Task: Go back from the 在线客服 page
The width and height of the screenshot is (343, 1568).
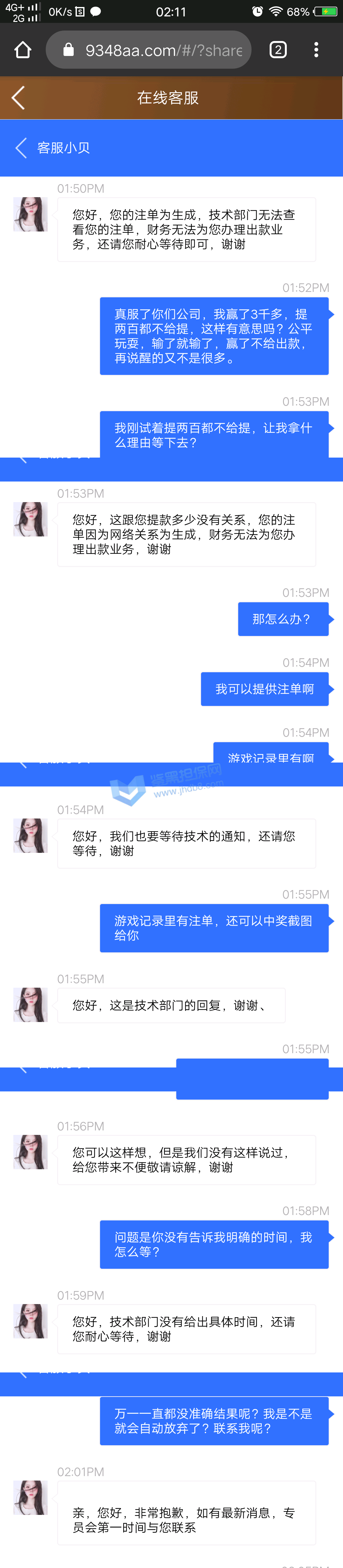Action: coord(18,98)
